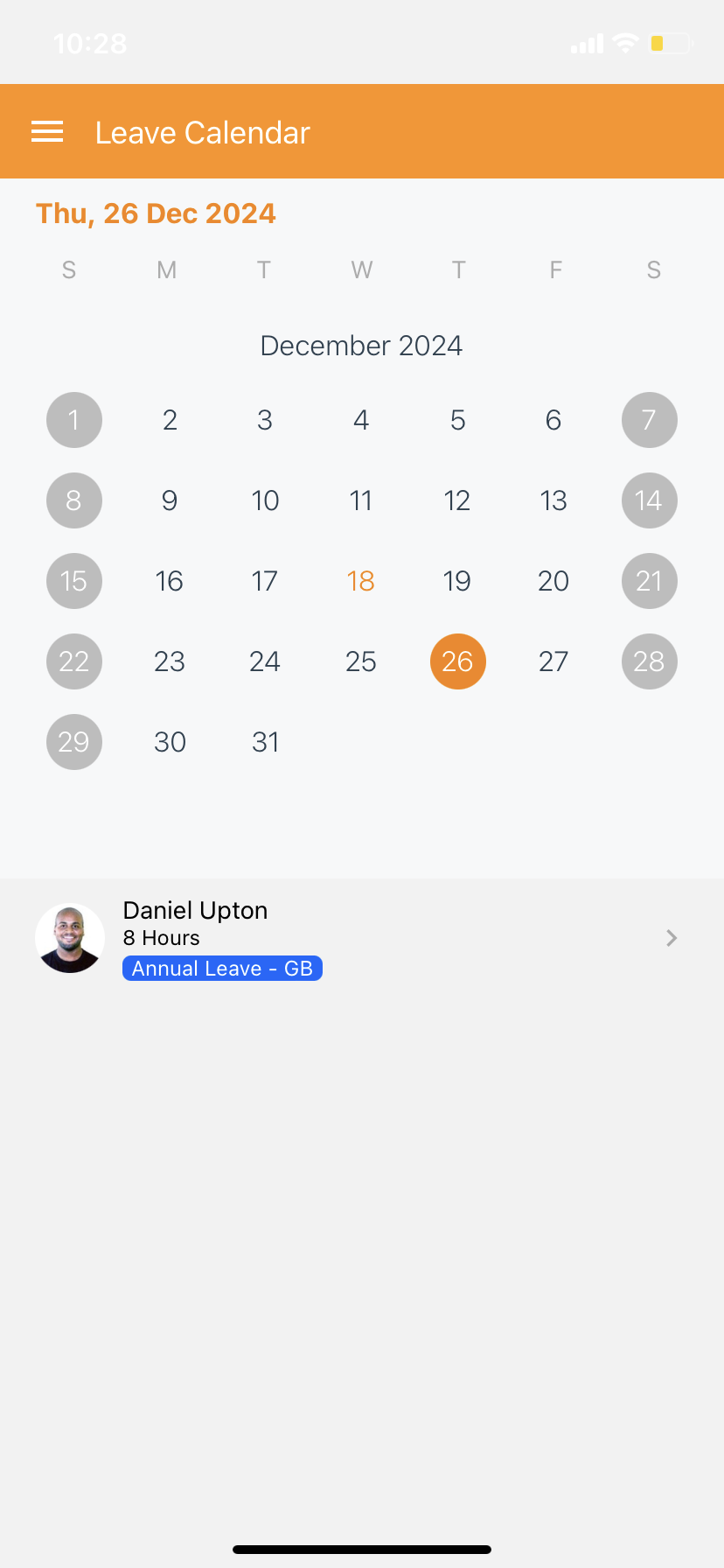Select Saturday December 28

tap(649, 661)
